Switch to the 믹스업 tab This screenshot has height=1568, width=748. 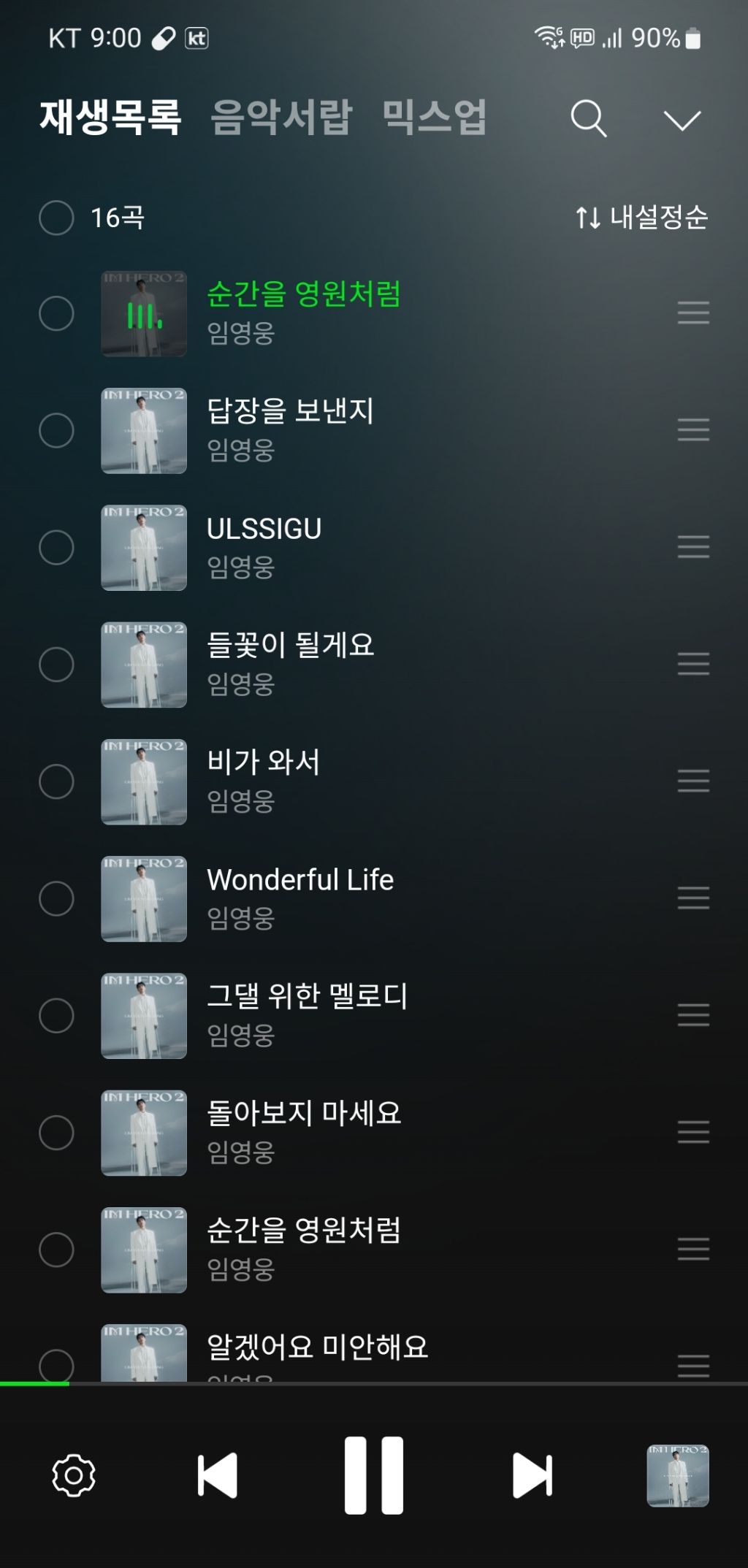(x=434, y=117)
